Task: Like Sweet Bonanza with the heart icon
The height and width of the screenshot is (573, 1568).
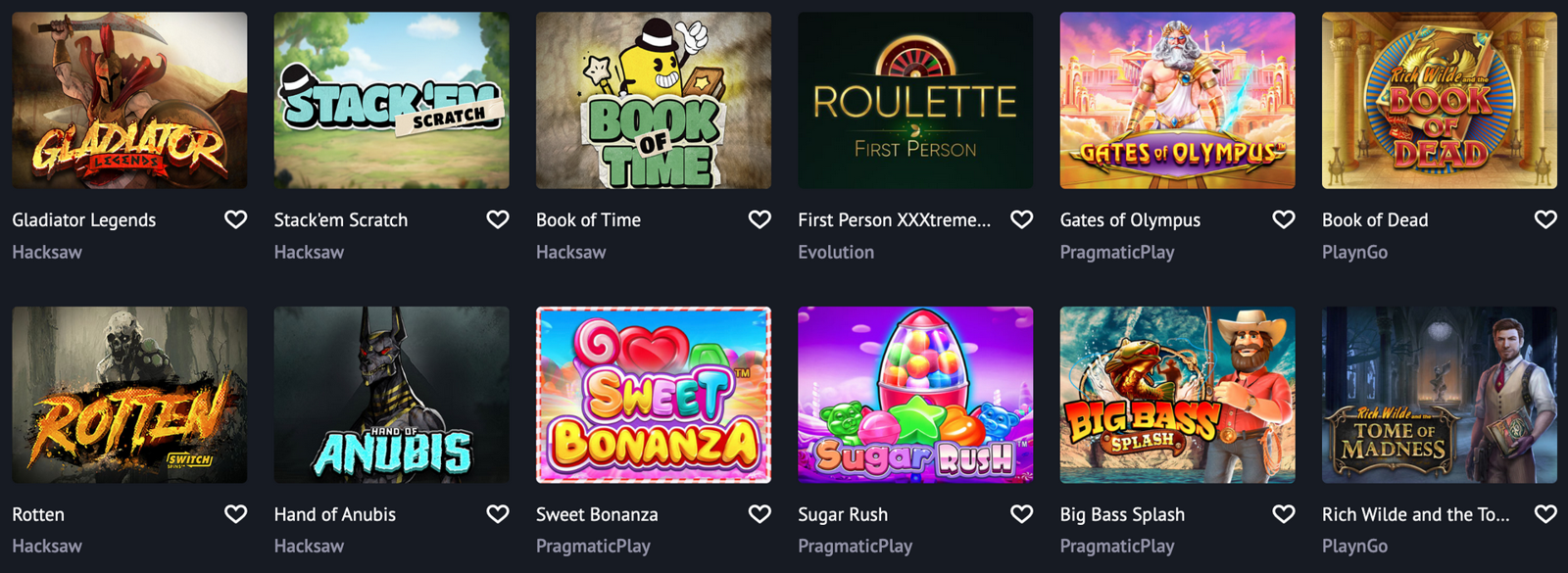Action: (x=759, y=514)
